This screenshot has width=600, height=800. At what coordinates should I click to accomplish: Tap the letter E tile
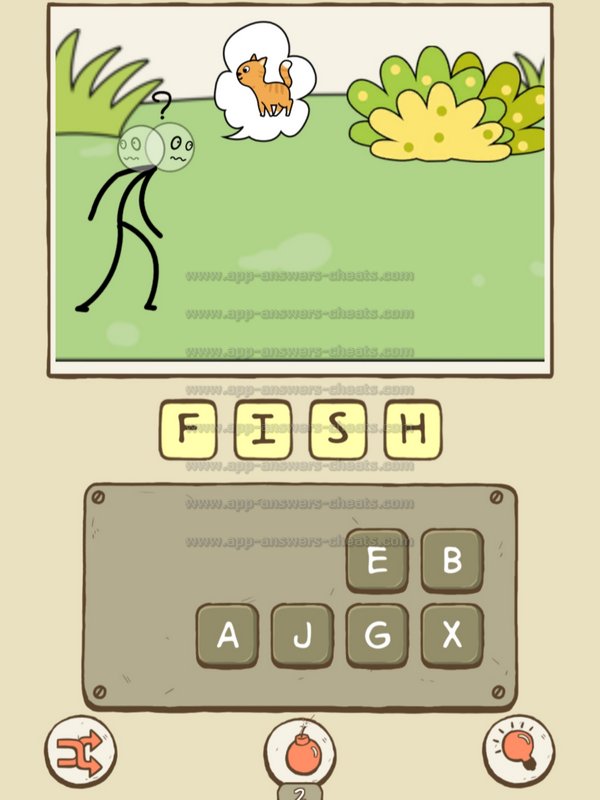pos(377,561)
